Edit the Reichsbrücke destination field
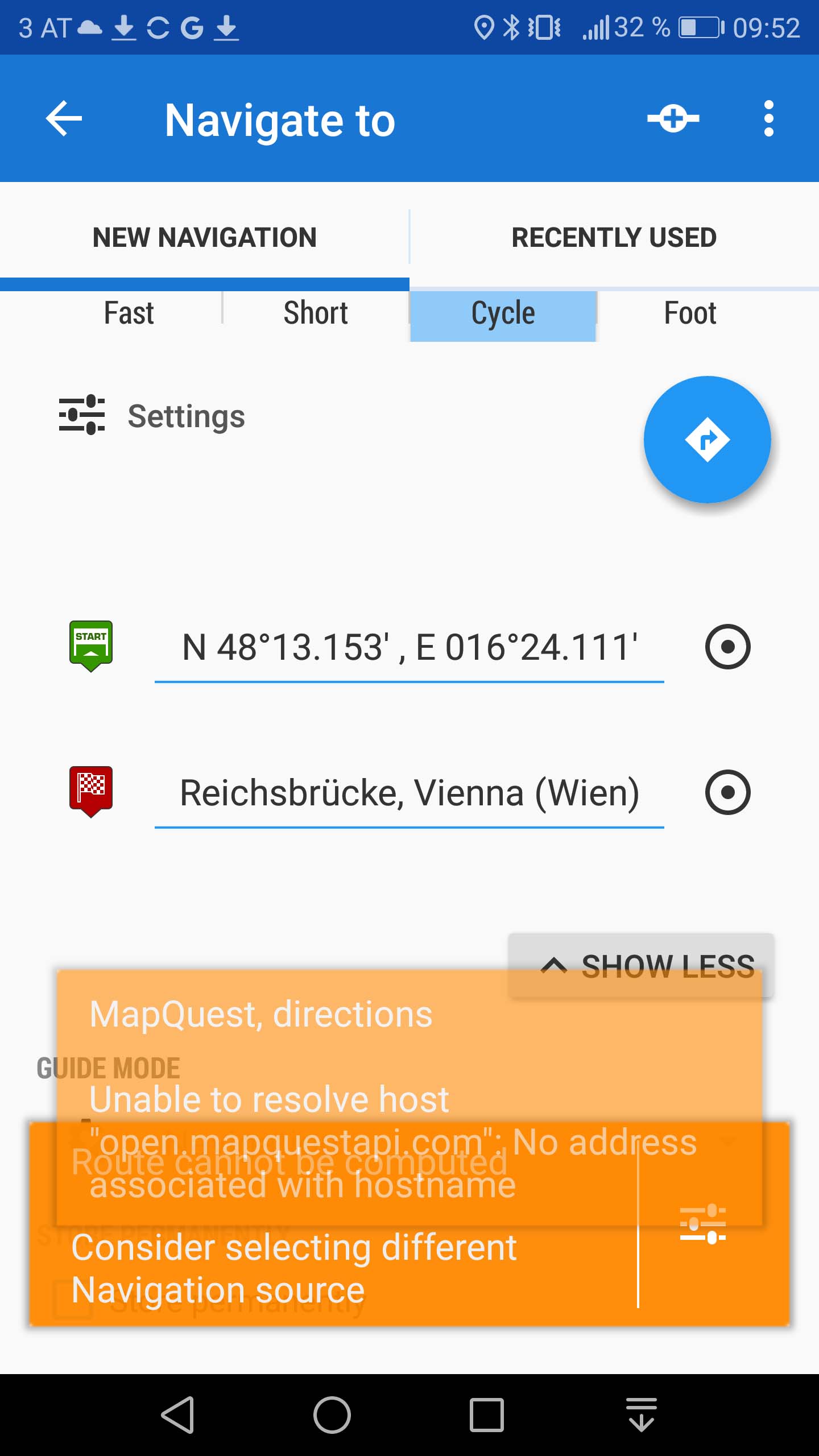 409,793
